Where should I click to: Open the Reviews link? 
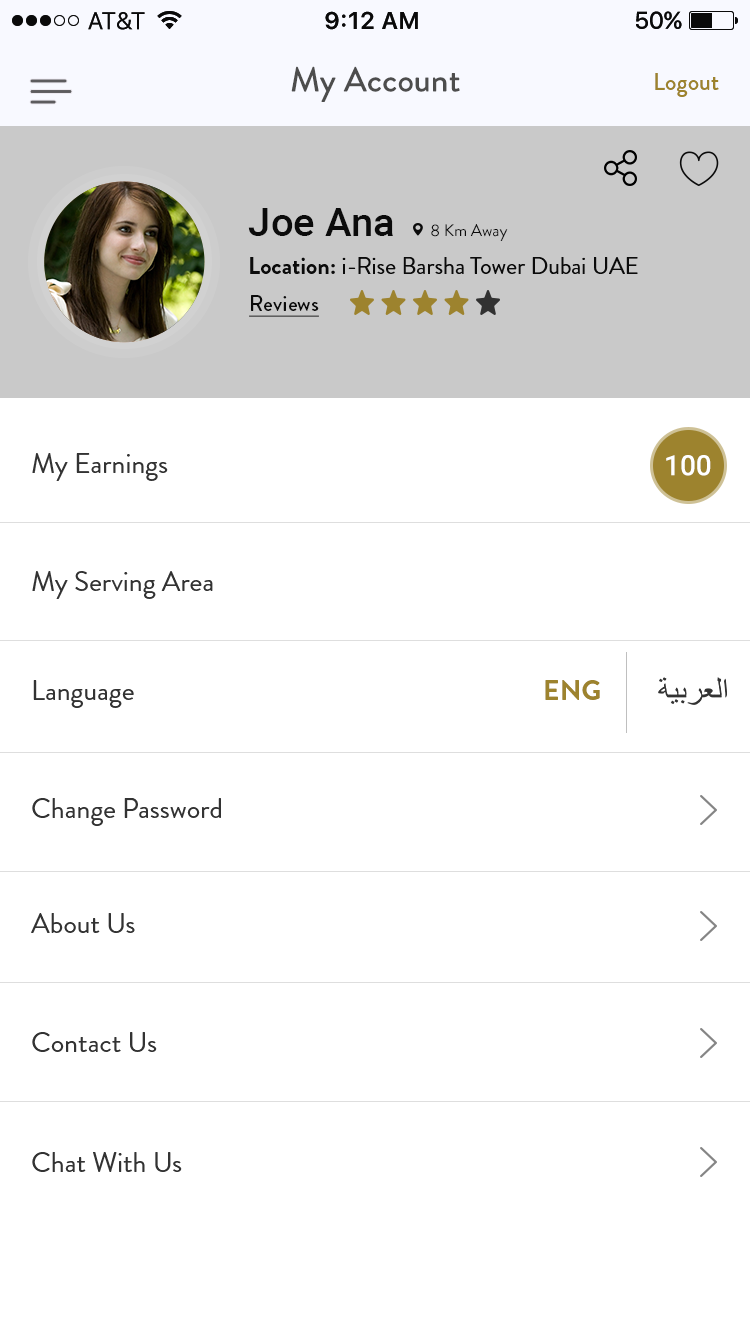[x=284, y=304]
